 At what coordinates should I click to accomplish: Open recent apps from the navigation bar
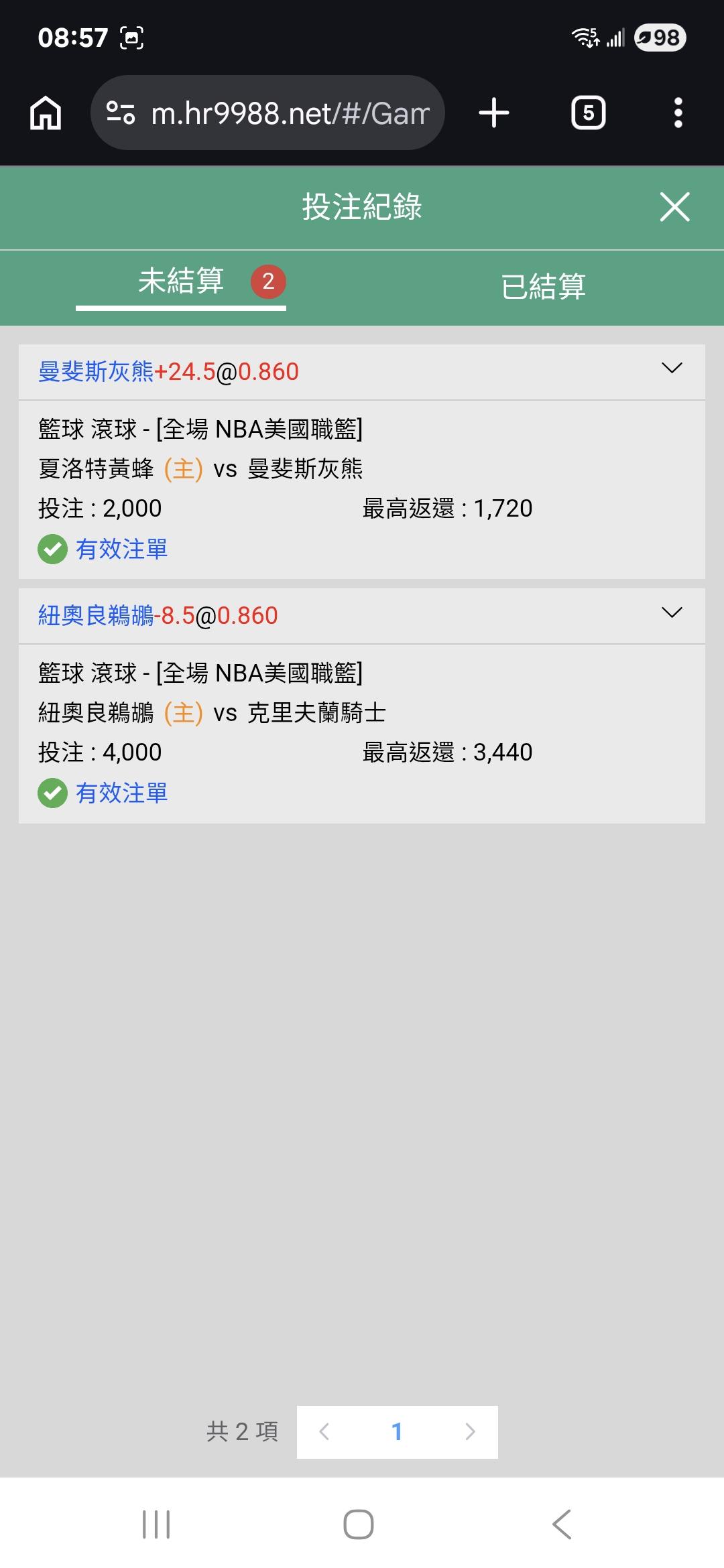[156, 1524]
